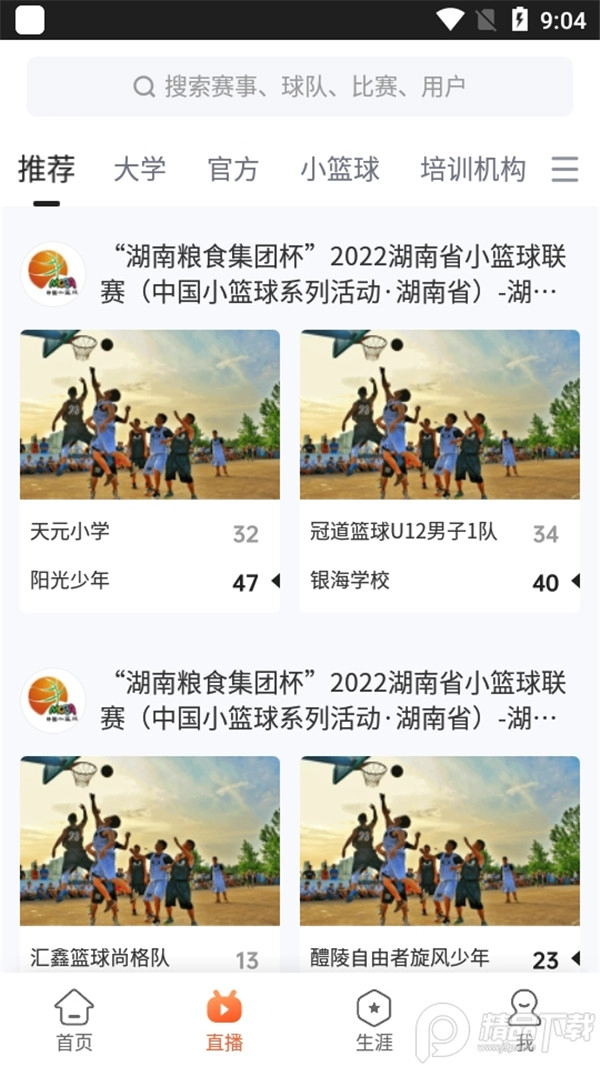This screenshot has width=600, height=1066.
Task: Go to the 首页 tab
Action: [x=74, y=1020]
